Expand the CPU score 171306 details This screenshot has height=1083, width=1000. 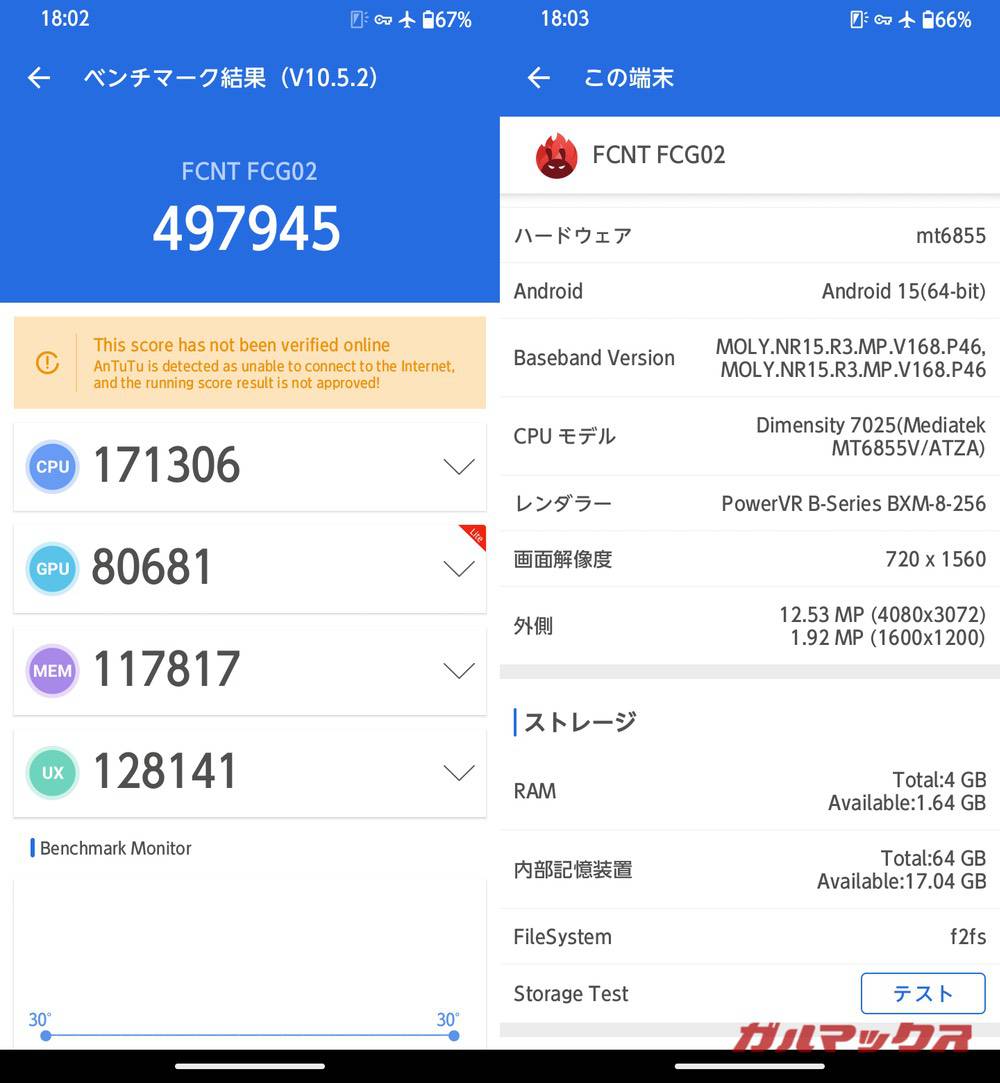coord(458,467)
